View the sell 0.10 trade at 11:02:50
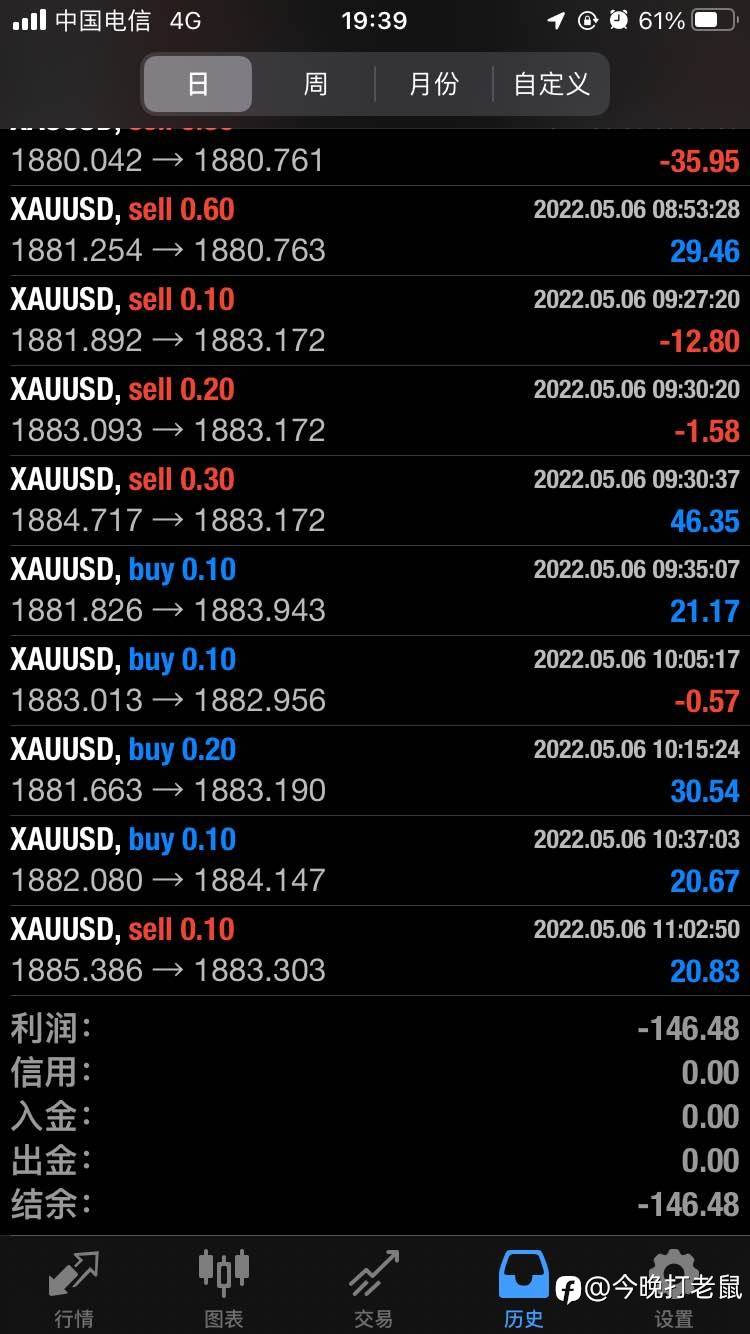 coord(375,950)
